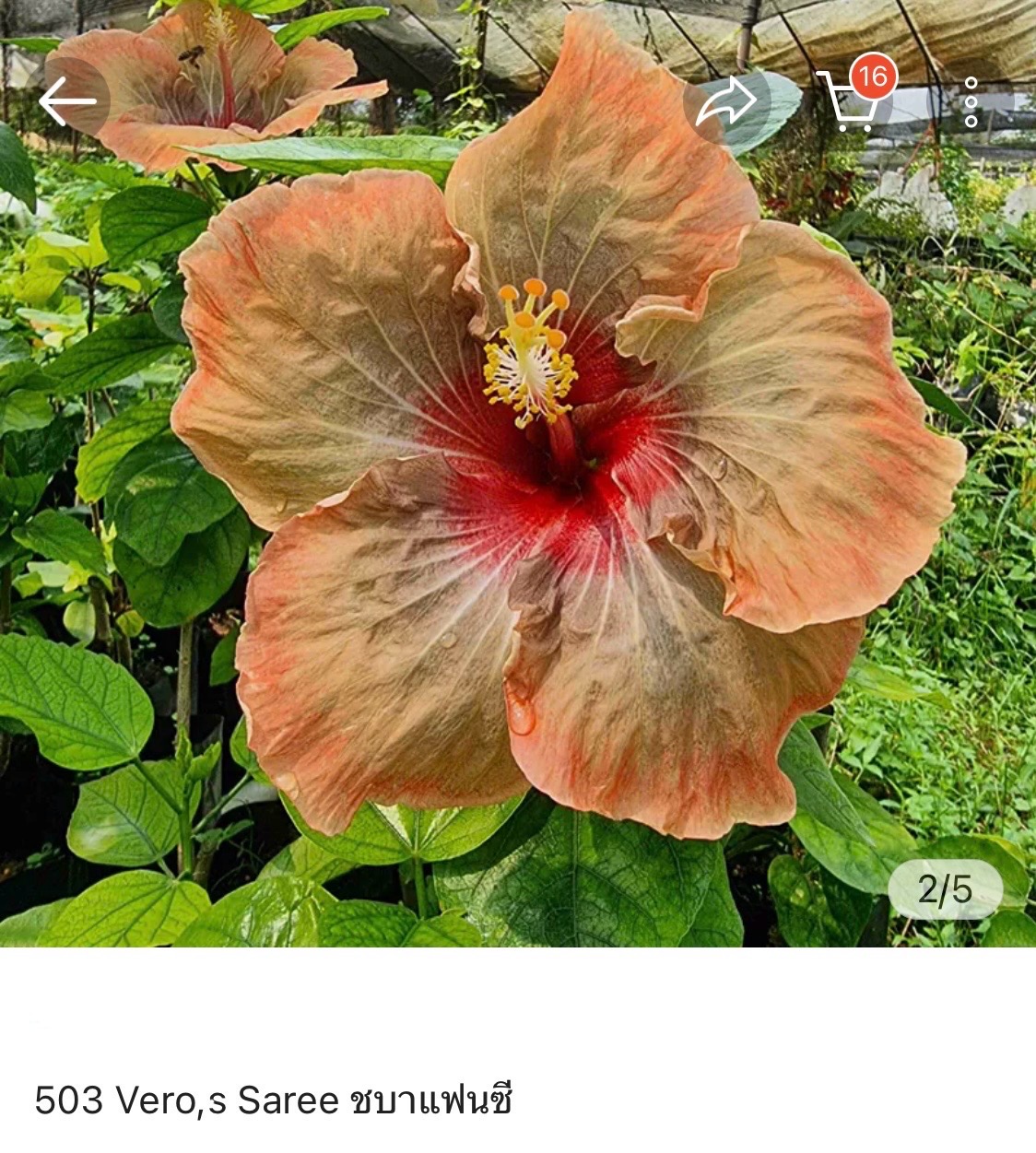Open the three-dot overflow menu
The image size is (1036, 1153).
pyautogui.click(x=971, y=101)
